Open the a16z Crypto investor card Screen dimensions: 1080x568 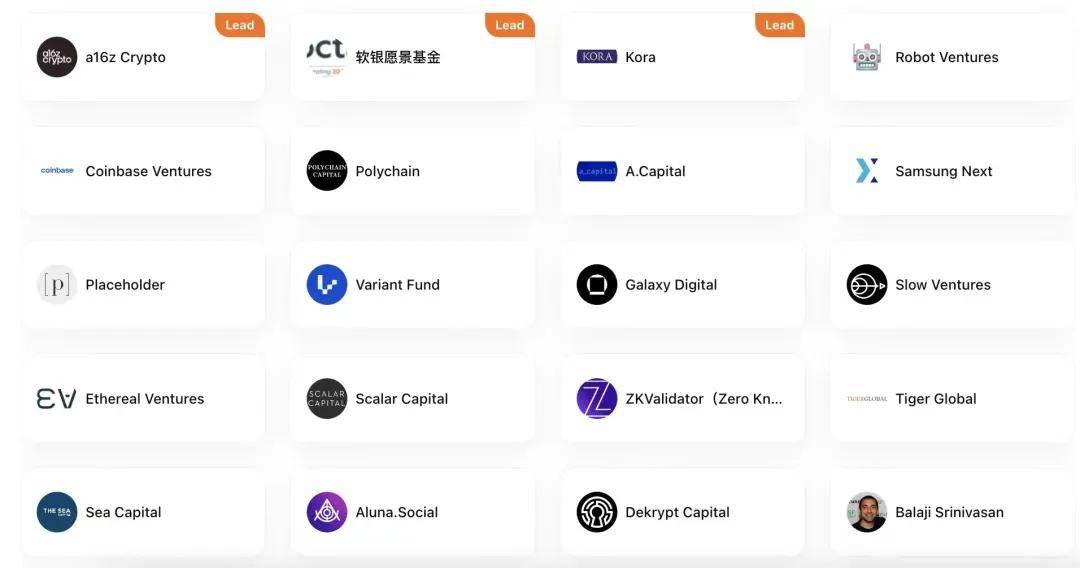[142, 57]
